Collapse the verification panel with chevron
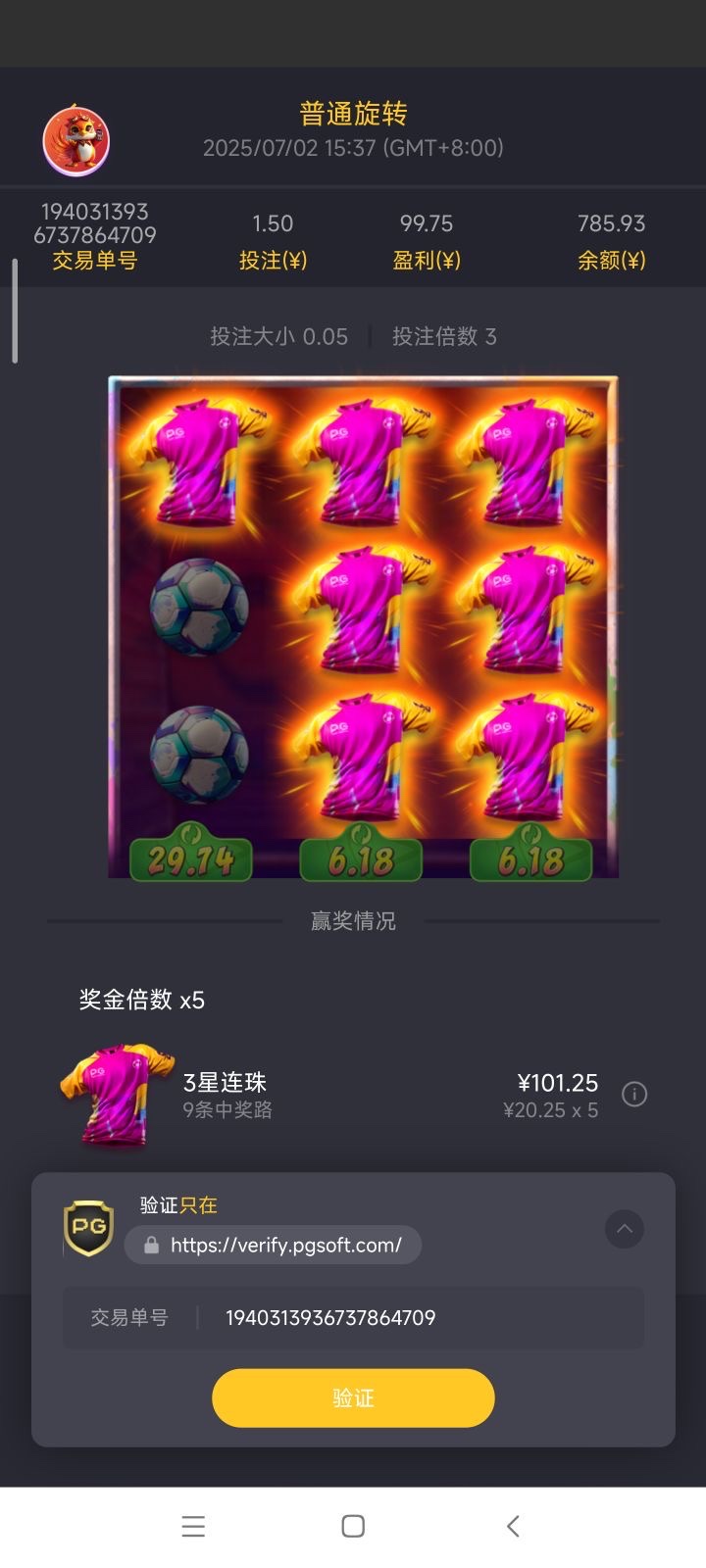The width and height of the screenshot is (706, 1568). coord(624,1229)
